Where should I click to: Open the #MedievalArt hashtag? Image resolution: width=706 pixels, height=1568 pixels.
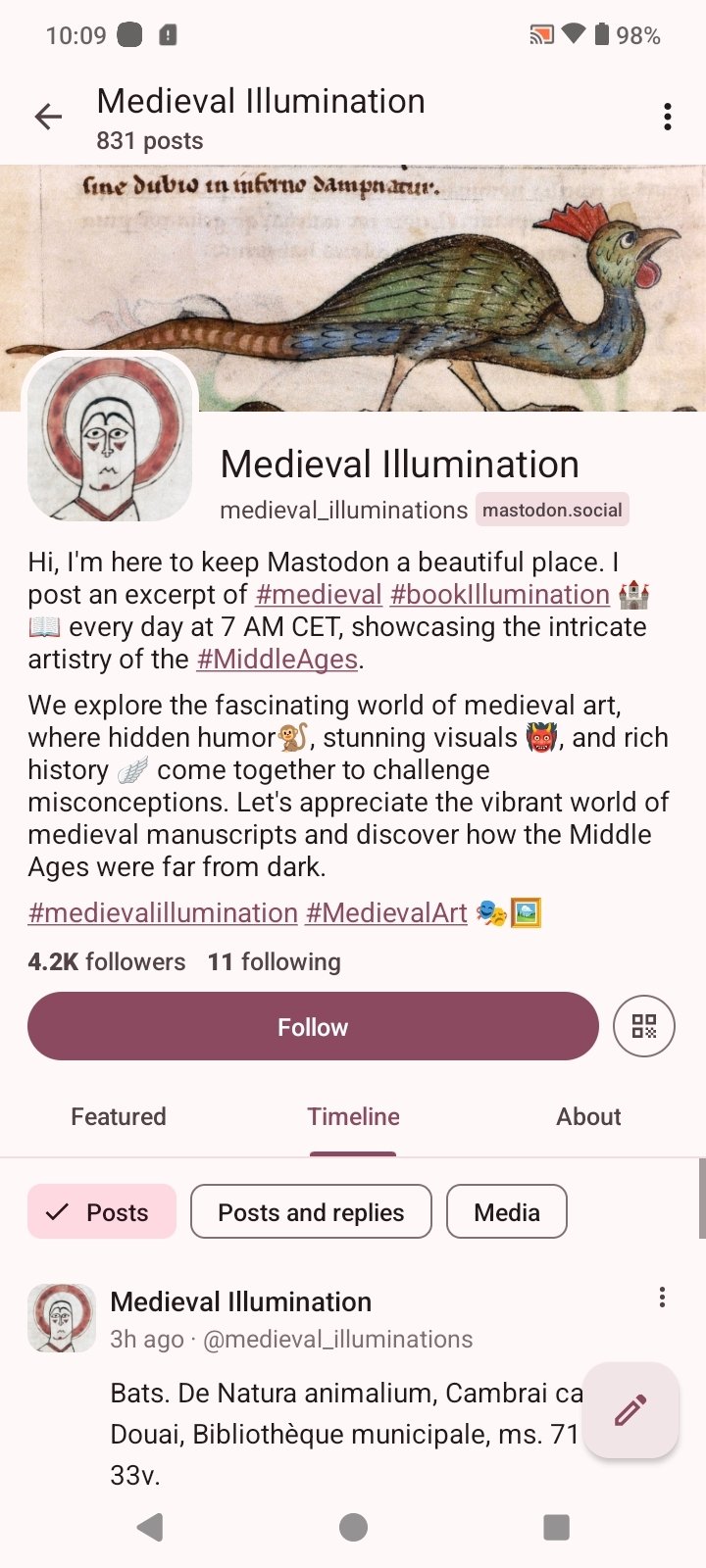tap(386, 913)
